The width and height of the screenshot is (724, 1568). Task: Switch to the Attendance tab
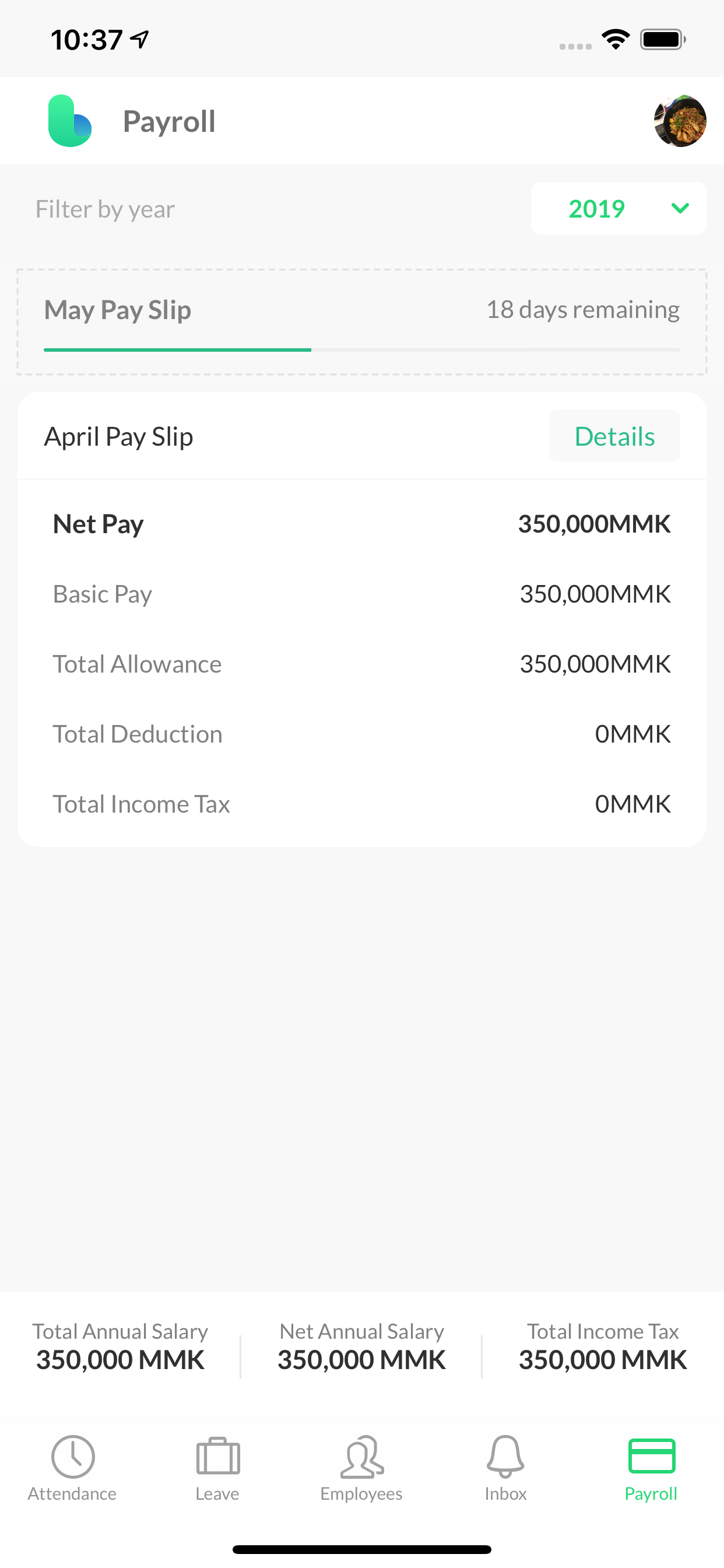click(72, 1468)
